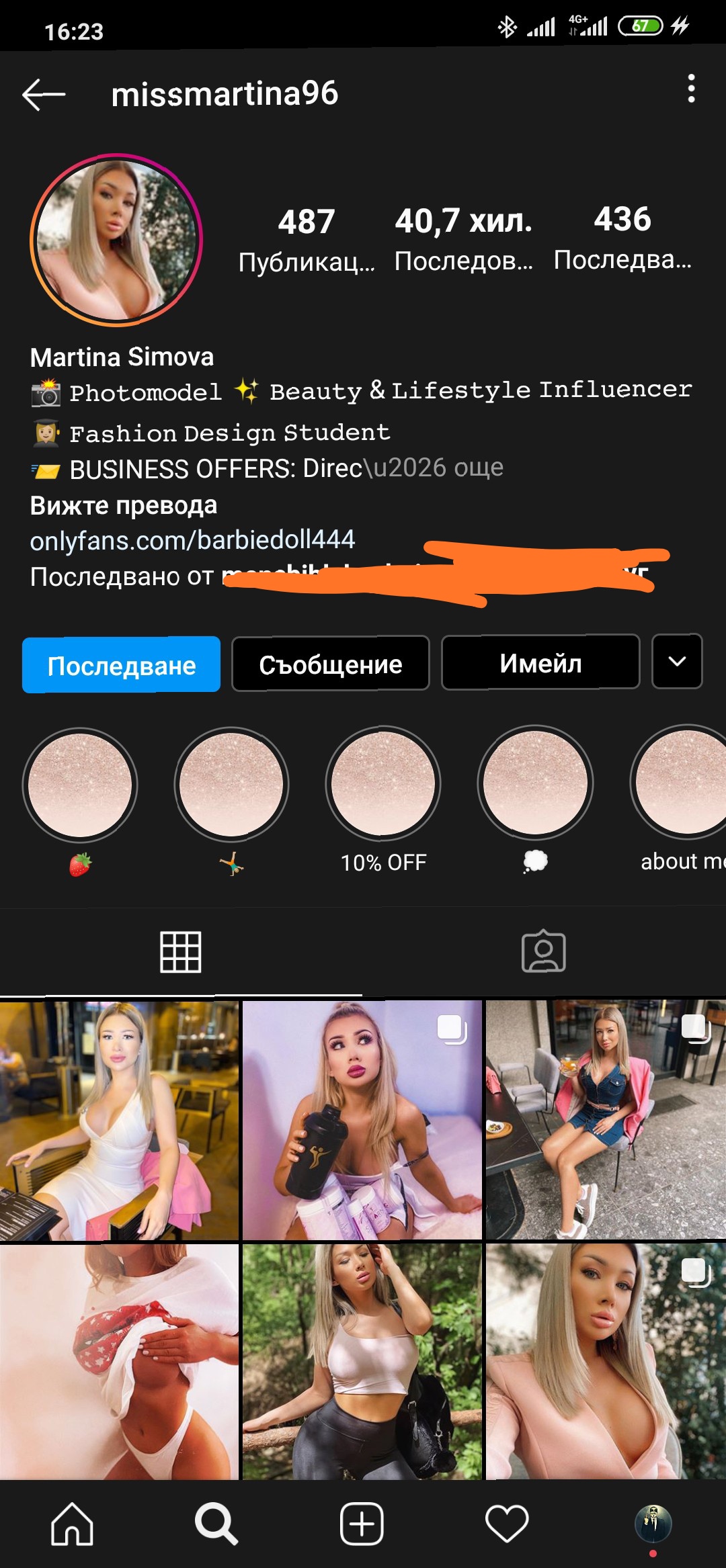The width and height of the screenshot is (726, 1568).
Task: Go to the home feed tab
Action: 72,1524
